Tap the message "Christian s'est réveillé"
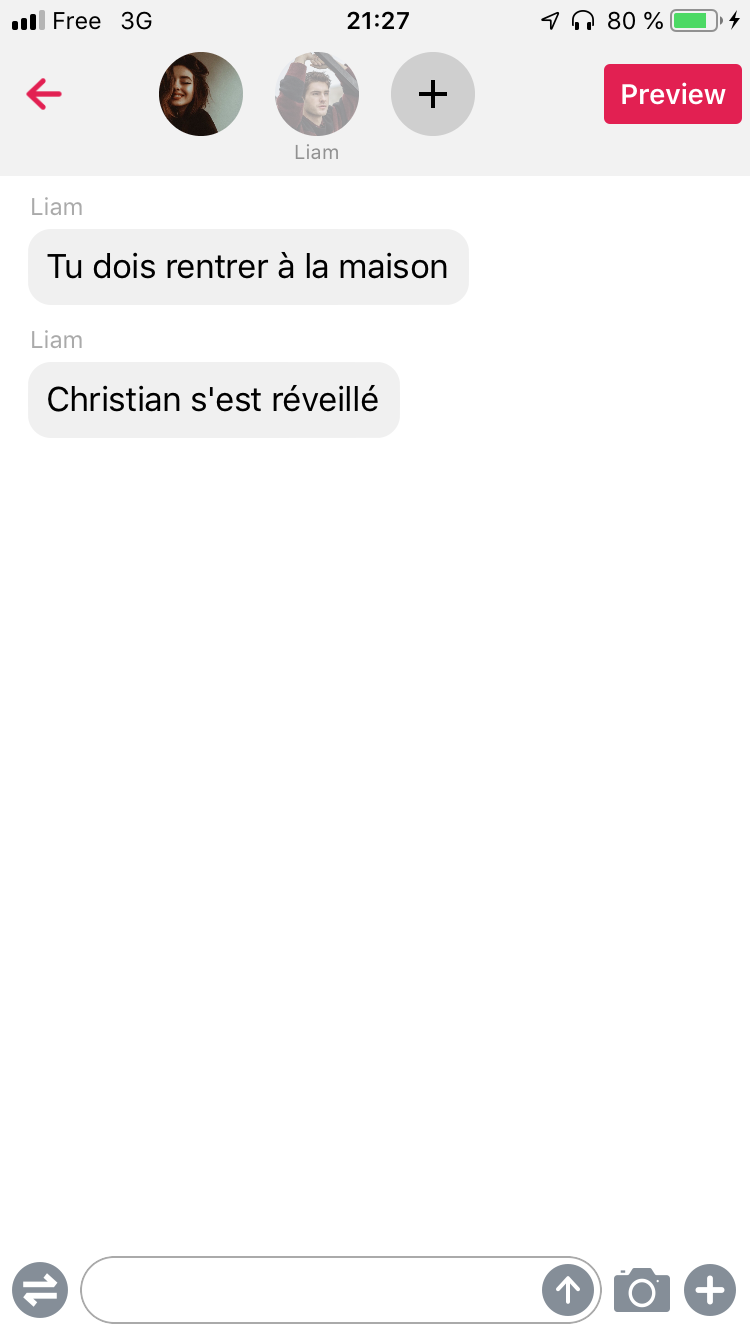The height and width of the screenshot is (1334, 750). [214, 400]
